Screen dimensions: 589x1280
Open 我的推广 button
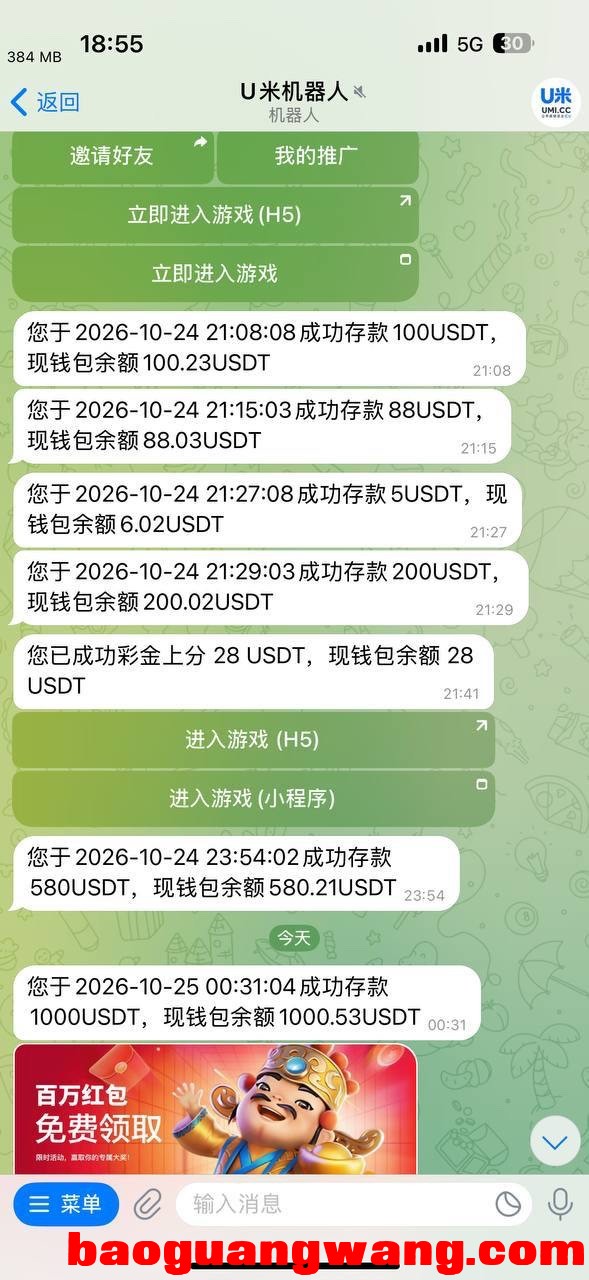pos(318,156)
